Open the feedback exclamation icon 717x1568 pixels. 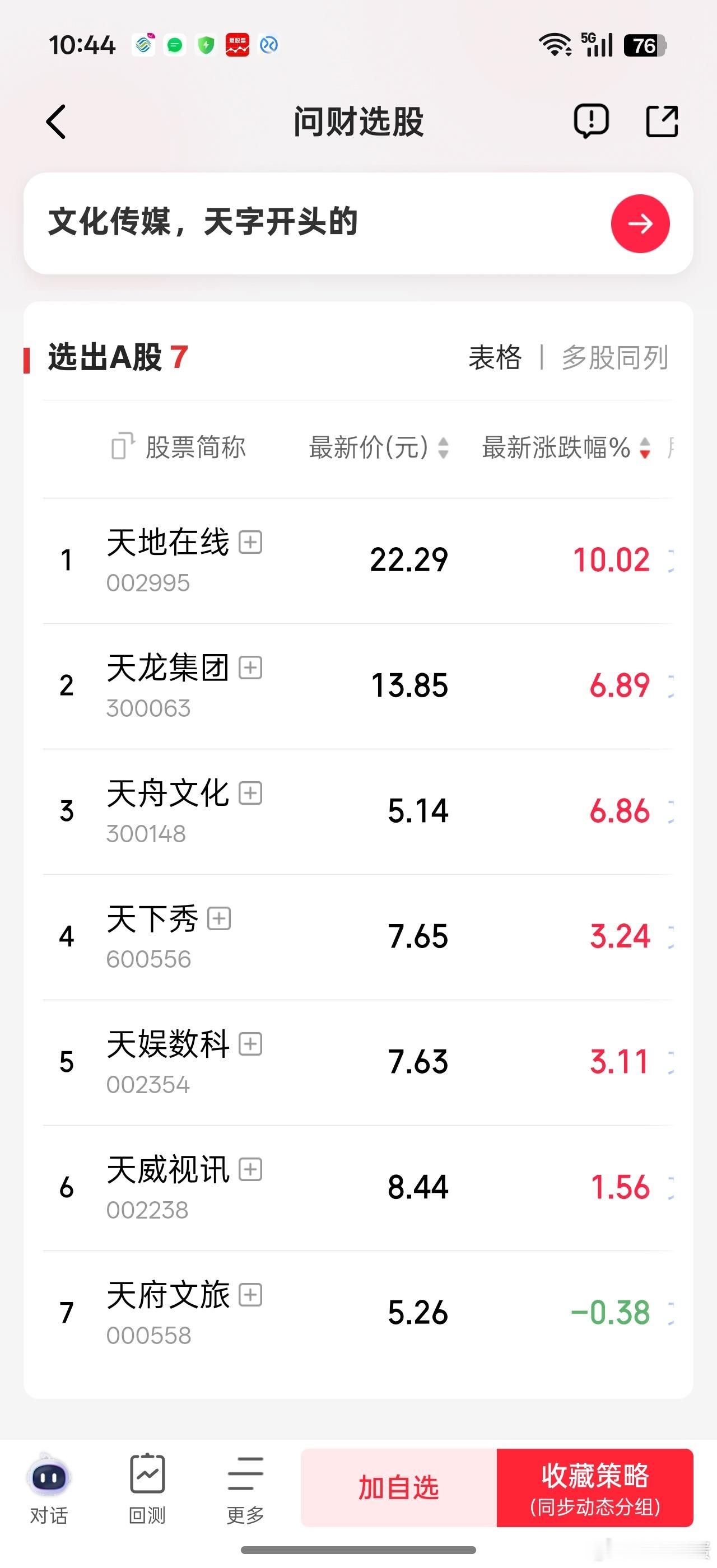(590, 121)
